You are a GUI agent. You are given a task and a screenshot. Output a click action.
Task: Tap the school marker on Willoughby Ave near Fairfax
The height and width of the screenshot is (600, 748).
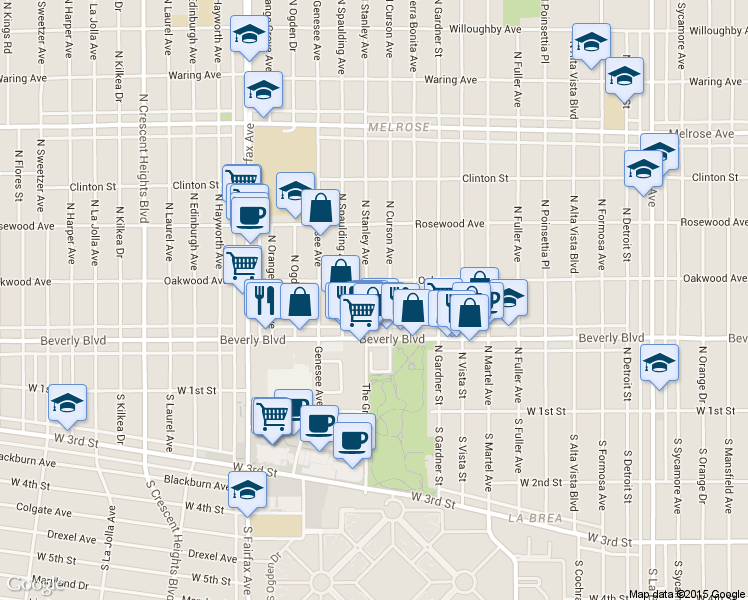pyautogui.click(x=248, y=37)
